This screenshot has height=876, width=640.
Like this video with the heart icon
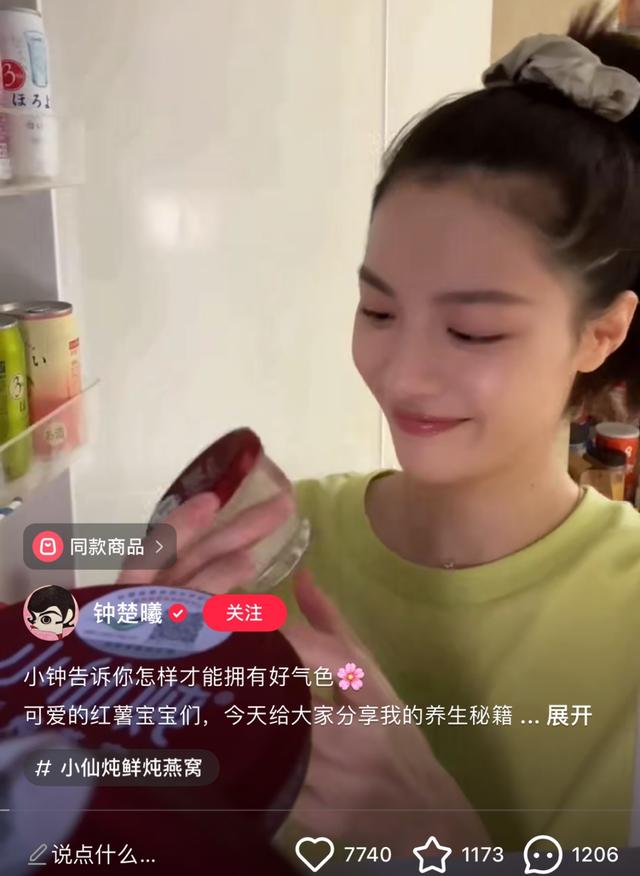click(x=315, y=854)
